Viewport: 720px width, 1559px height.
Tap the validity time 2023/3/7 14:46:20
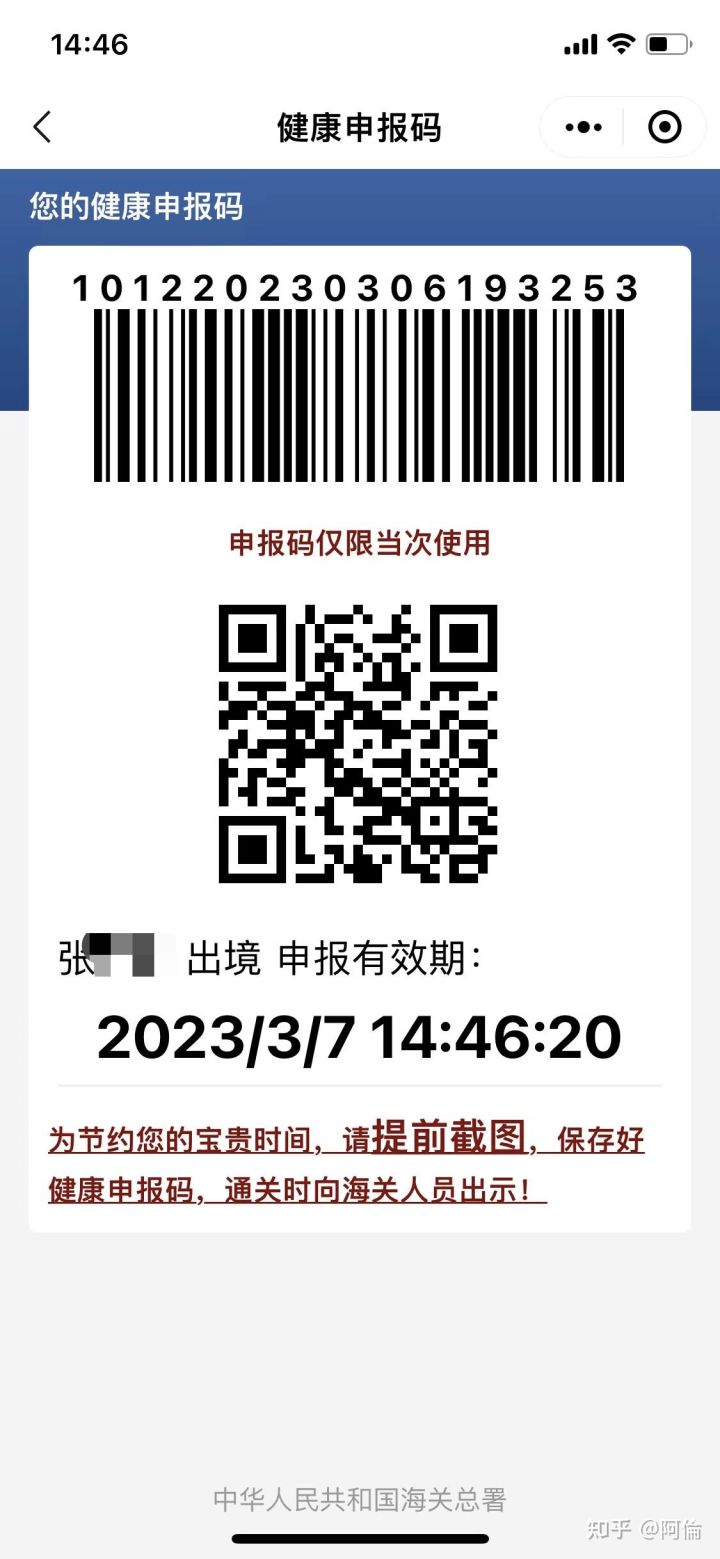358,1035
